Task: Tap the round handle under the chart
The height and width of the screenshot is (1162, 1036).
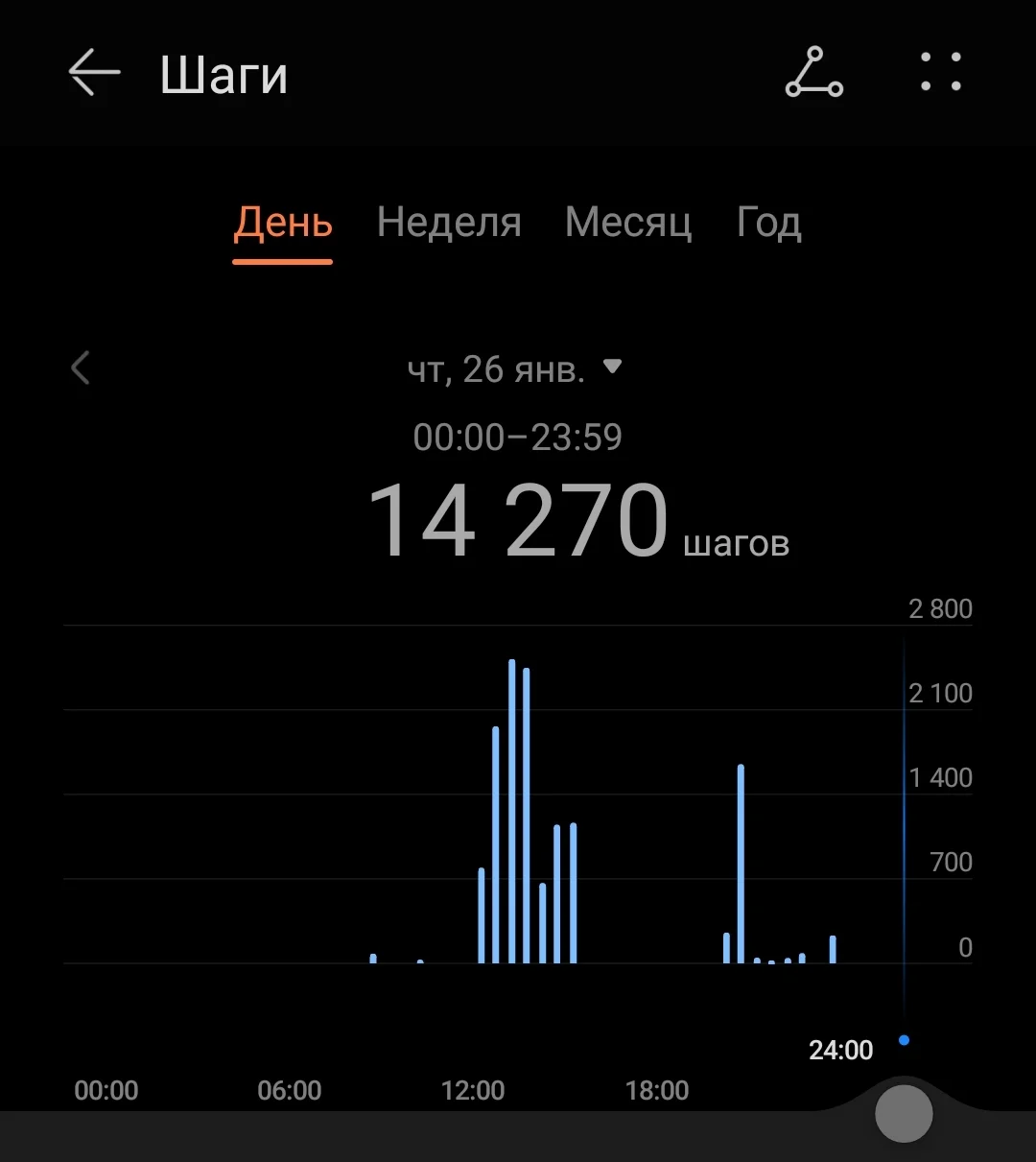Action: (904, 1114)
